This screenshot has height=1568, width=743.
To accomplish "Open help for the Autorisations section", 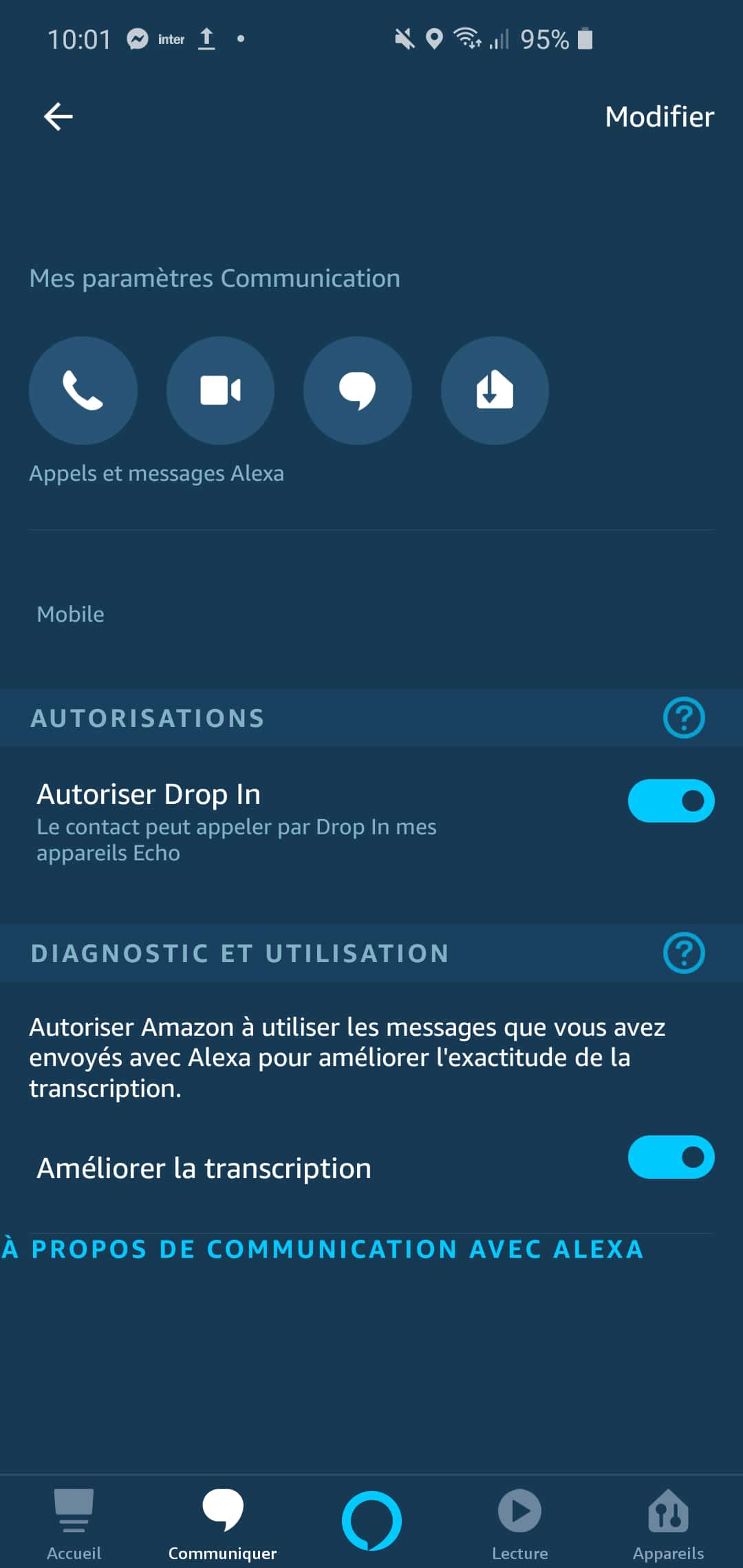I will (x=684, y=718).
